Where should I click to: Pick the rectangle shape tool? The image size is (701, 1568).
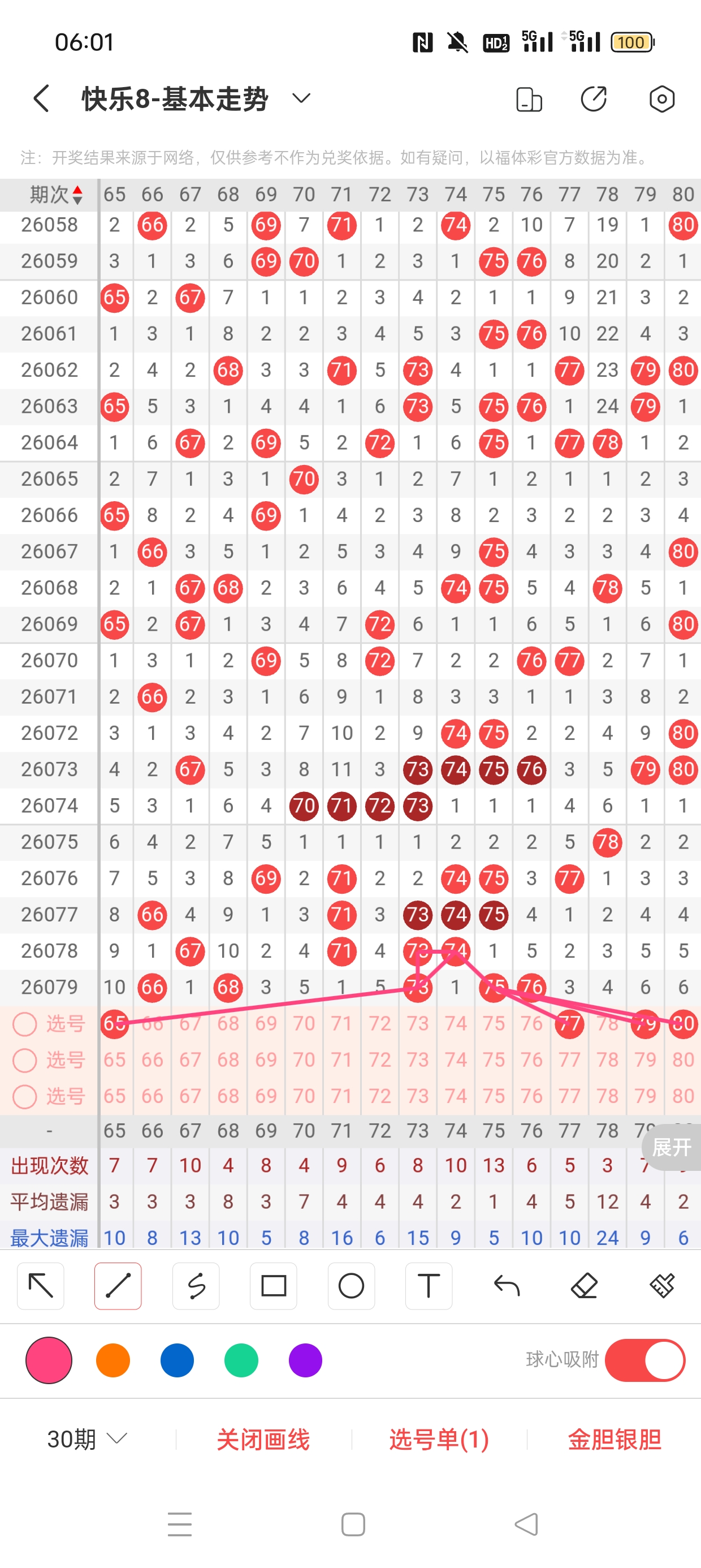[273, 1286]
